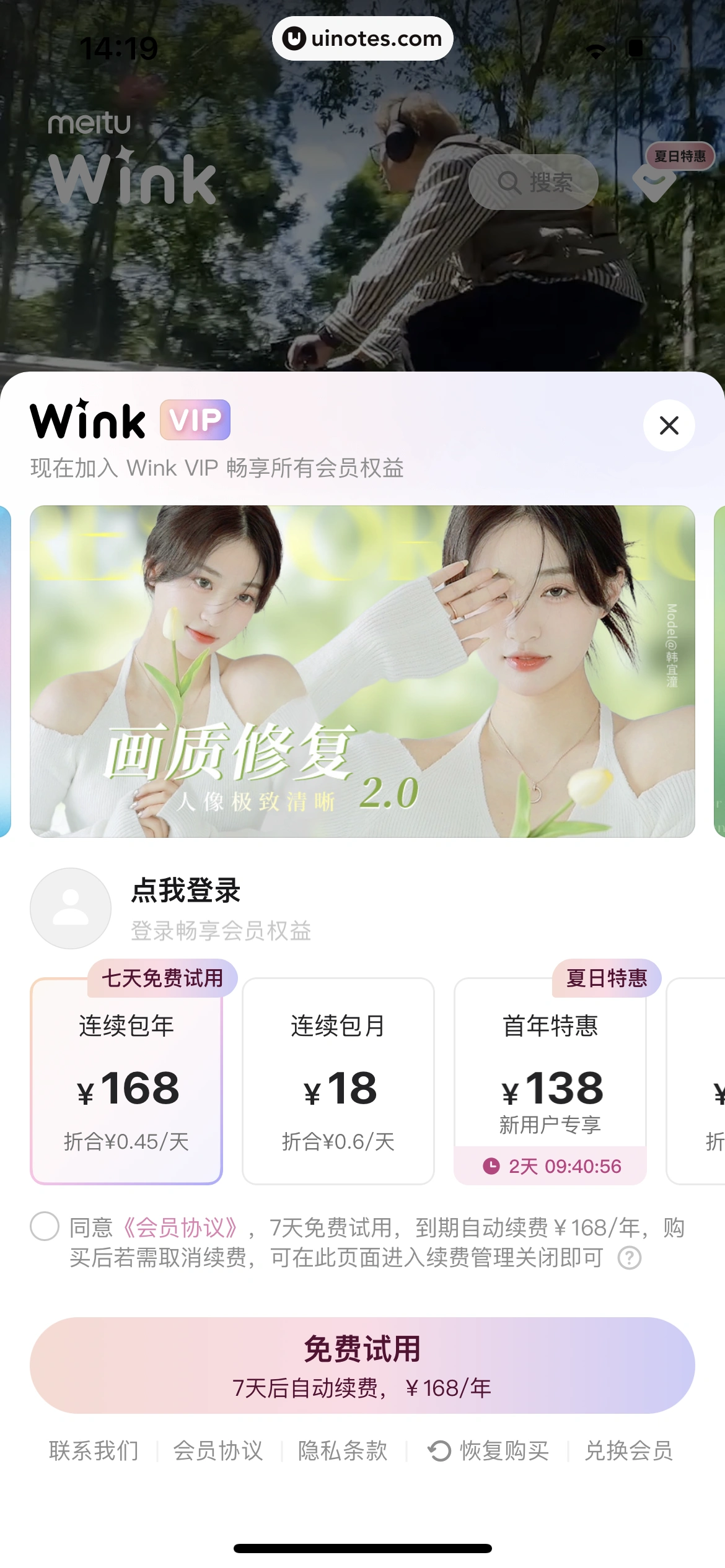The width and height of the screenshot is (725, 1568).
Task: Tap the profile avatar placeholder icon
Action: [70, 908]
